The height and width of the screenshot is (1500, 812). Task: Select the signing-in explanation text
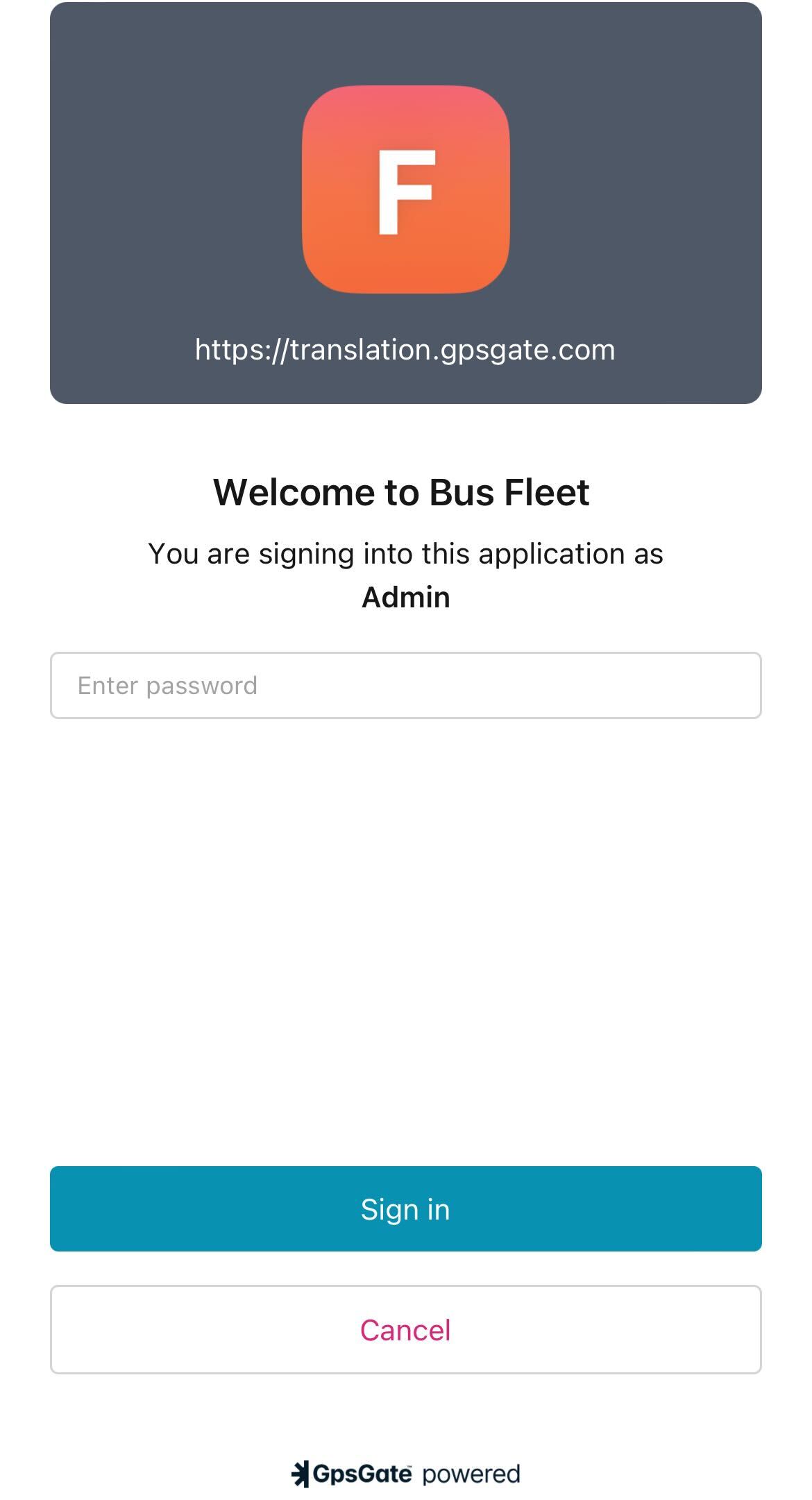(x=406, y=553)
